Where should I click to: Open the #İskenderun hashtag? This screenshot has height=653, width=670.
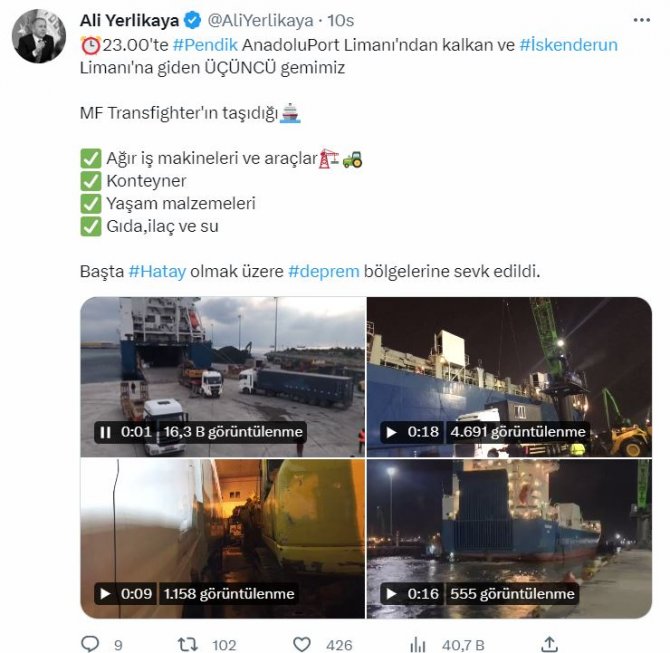point(568,45)
